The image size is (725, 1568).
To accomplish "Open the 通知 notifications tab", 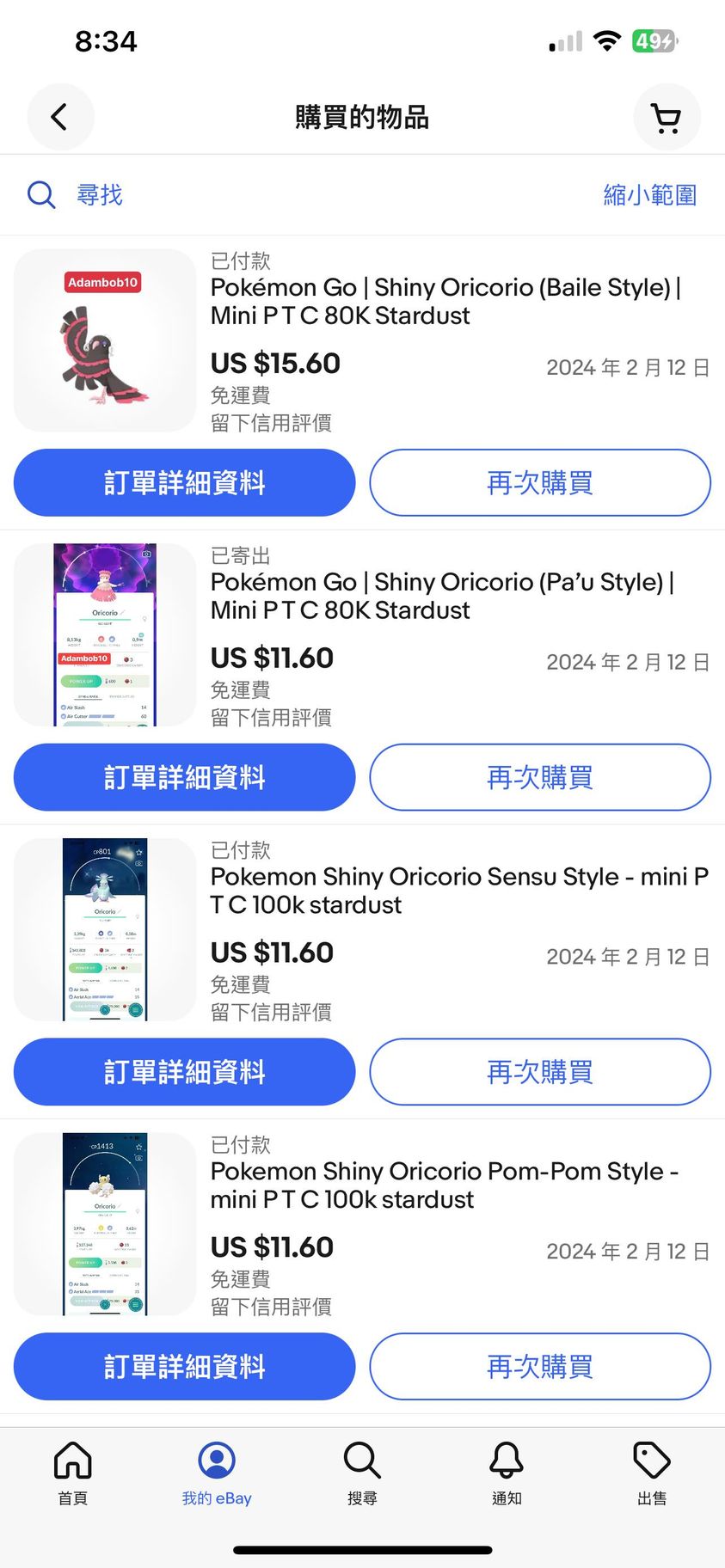I will tap(507, 1473).
